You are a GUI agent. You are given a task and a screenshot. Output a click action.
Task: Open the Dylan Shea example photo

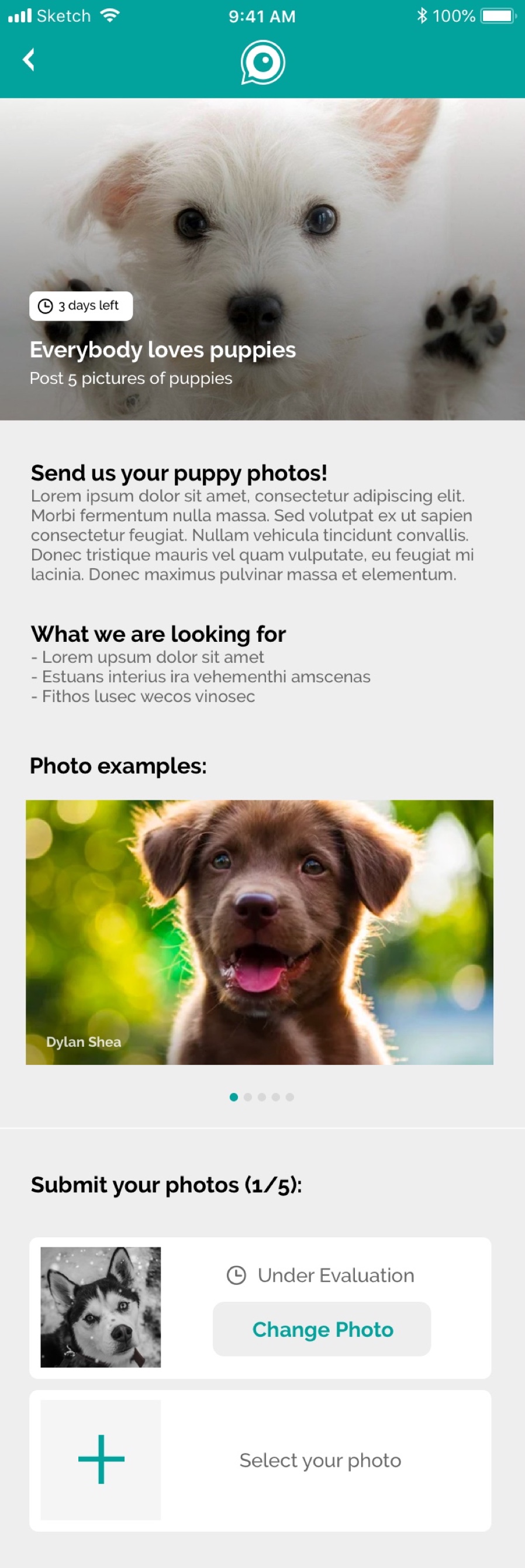(x=259, y=932)
